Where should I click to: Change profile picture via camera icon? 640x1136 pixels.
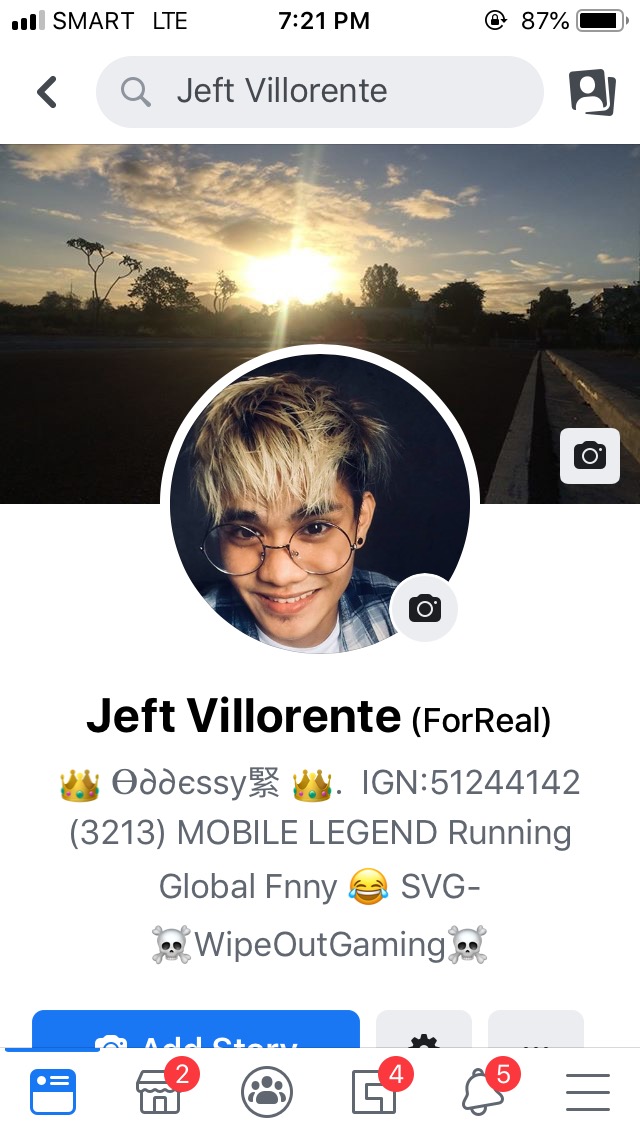coord(425,607)
